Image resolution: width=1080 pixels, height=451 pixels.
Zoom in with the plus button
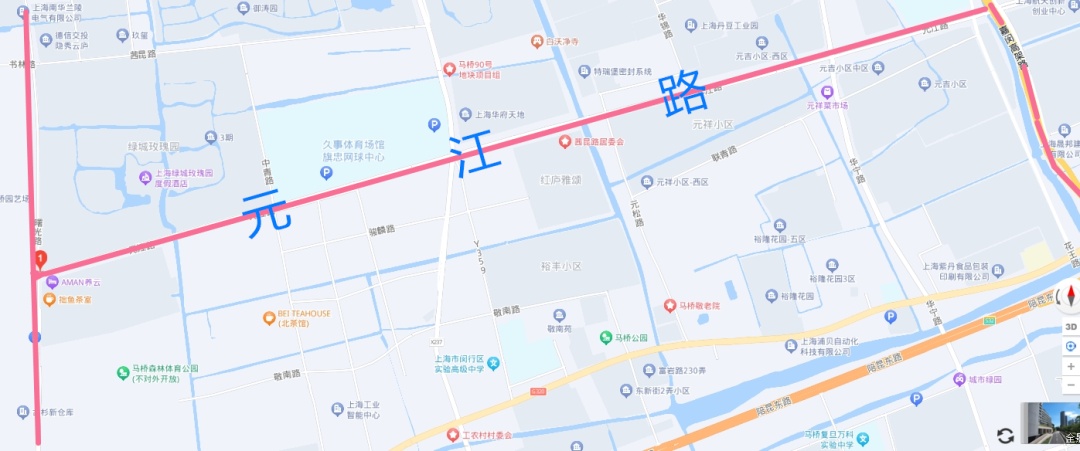1070,366
